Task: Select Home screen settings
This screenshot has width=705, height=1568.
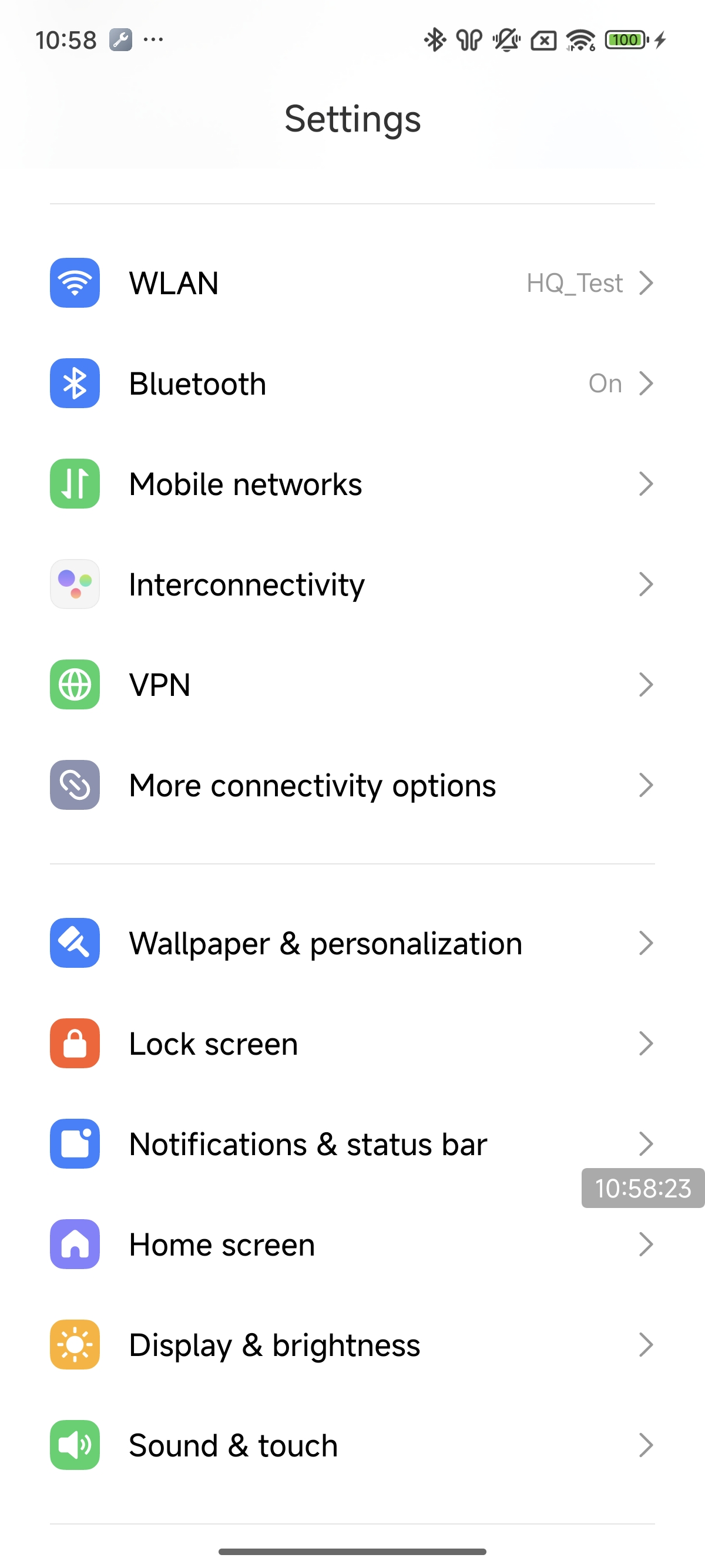Action: pyautogui.click(x=352, y=1245)
